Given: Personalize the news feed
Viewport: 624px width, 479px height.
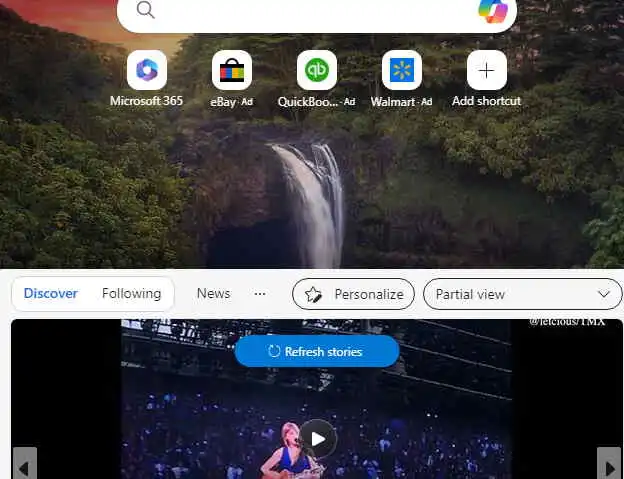Looking at the screenshot, I should click(x=353, y=294).
